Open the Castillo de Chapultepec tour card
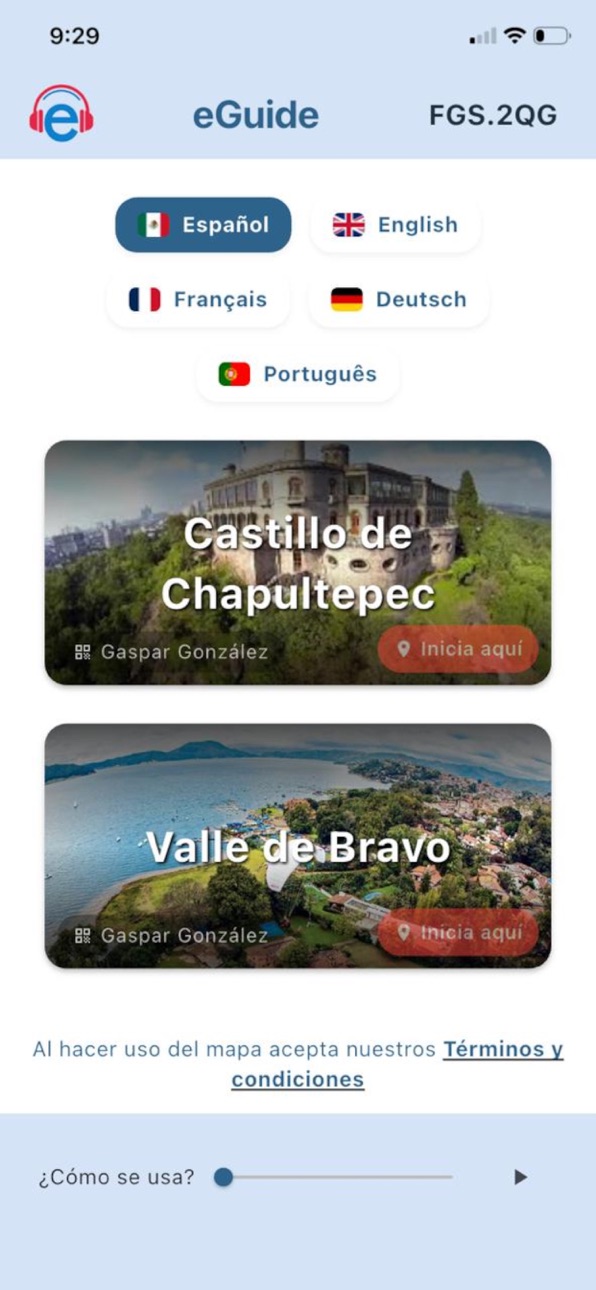 tap(298, 563)
